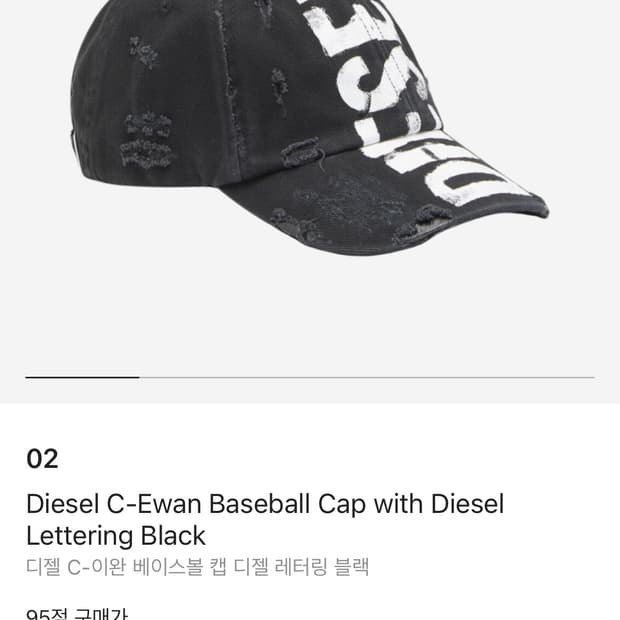Viewport: 620px width, 620px height.
Task: Tap the image carousel page indicator
Action: (x=310, y=377)
